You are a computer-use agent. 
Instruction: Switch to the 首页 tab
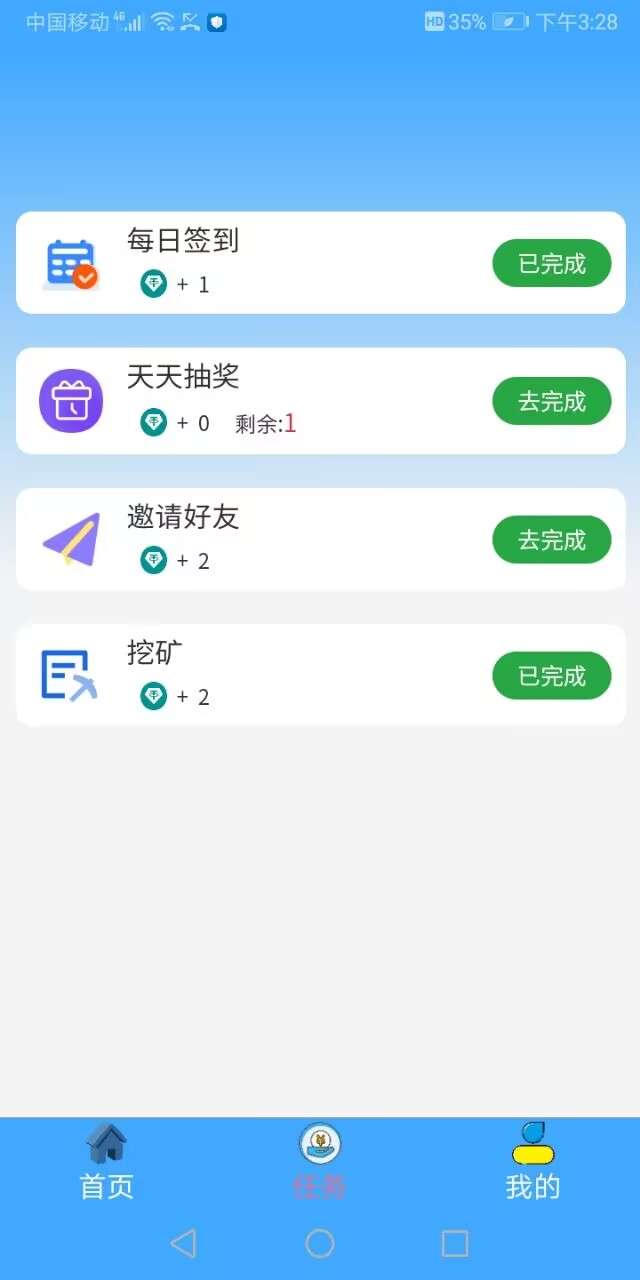(x=107, y=1162)
